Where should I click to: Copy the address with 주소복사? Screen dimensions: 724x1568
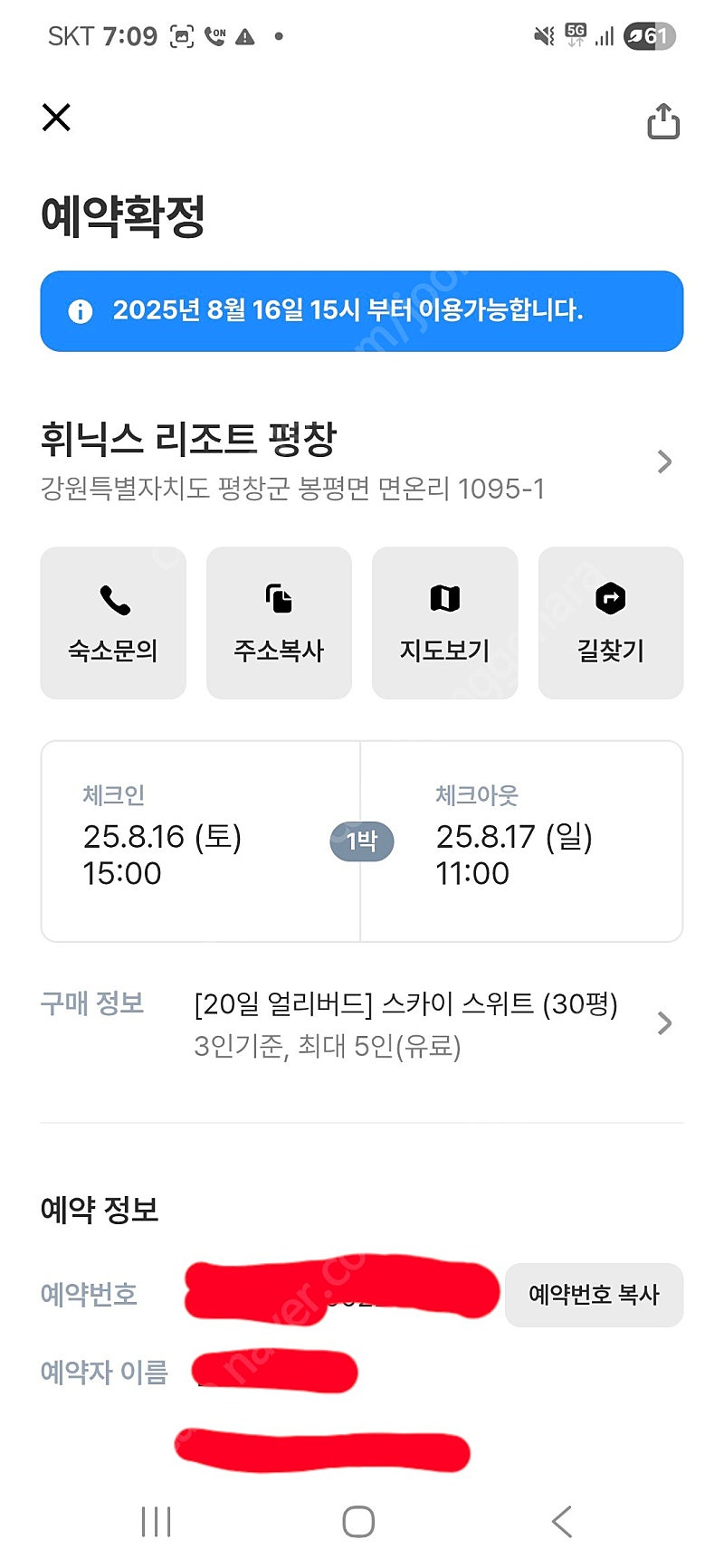(279, 622)
